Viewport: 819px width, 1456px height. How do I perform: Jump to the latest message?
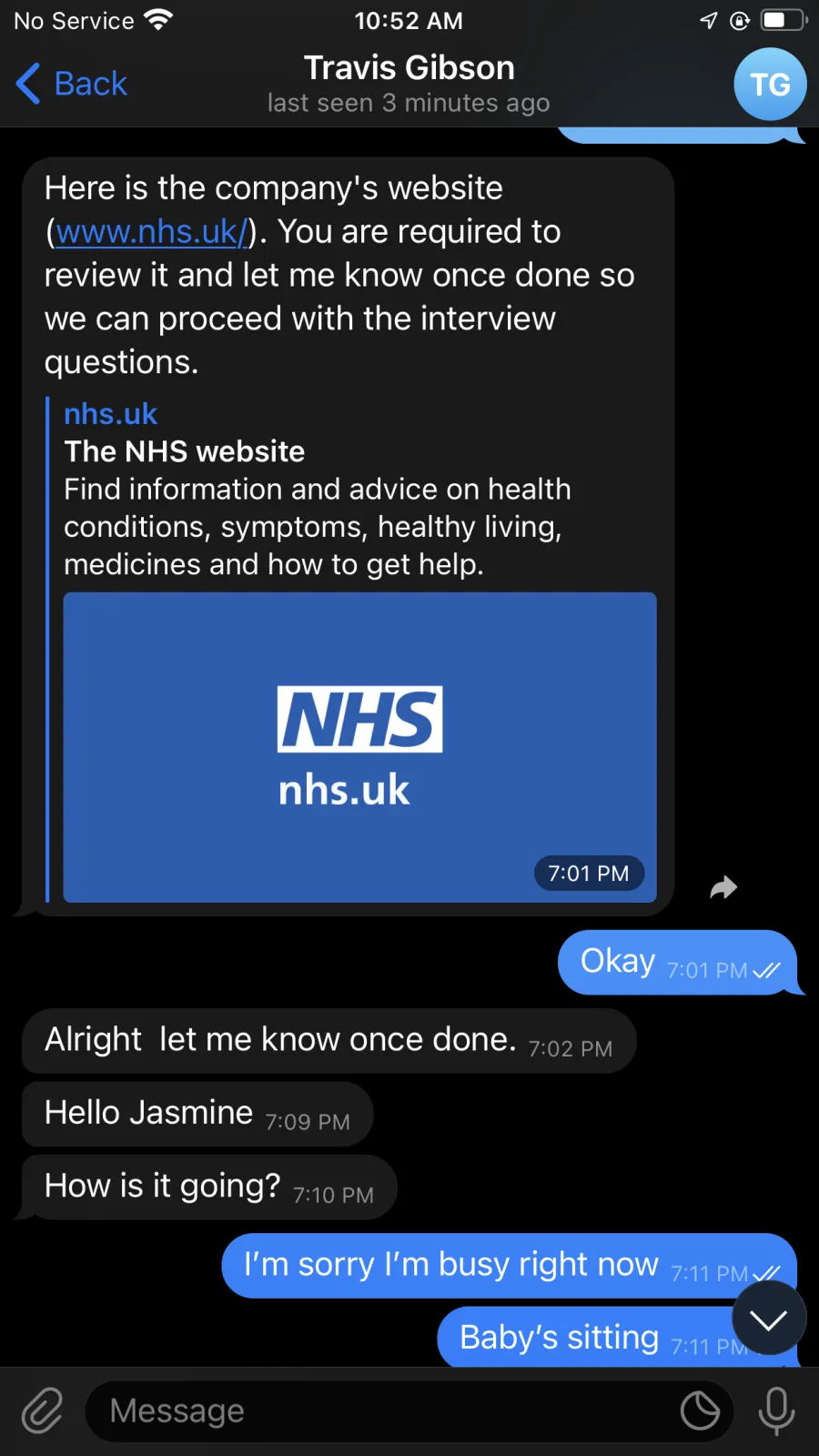point(769,1319)
